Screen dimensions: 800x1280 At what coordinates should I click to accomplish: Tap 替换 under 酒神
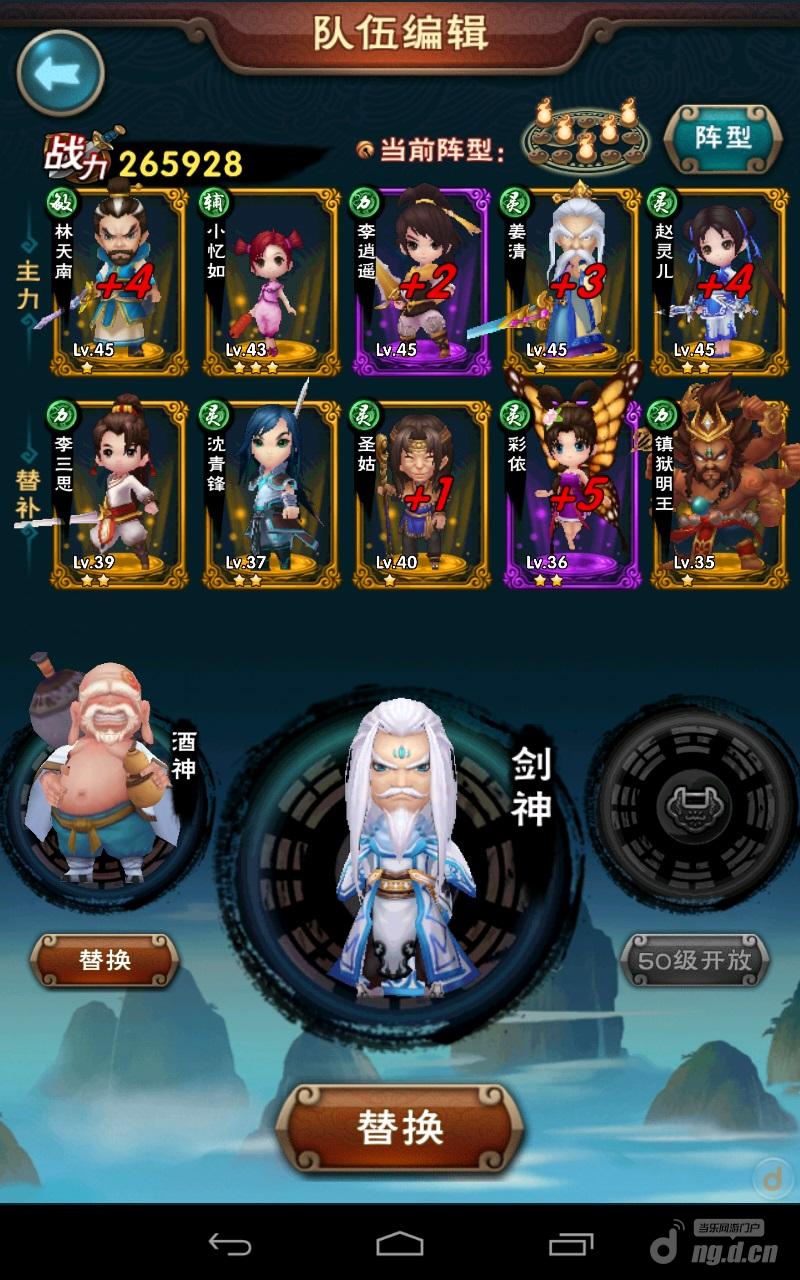[105, 961]
